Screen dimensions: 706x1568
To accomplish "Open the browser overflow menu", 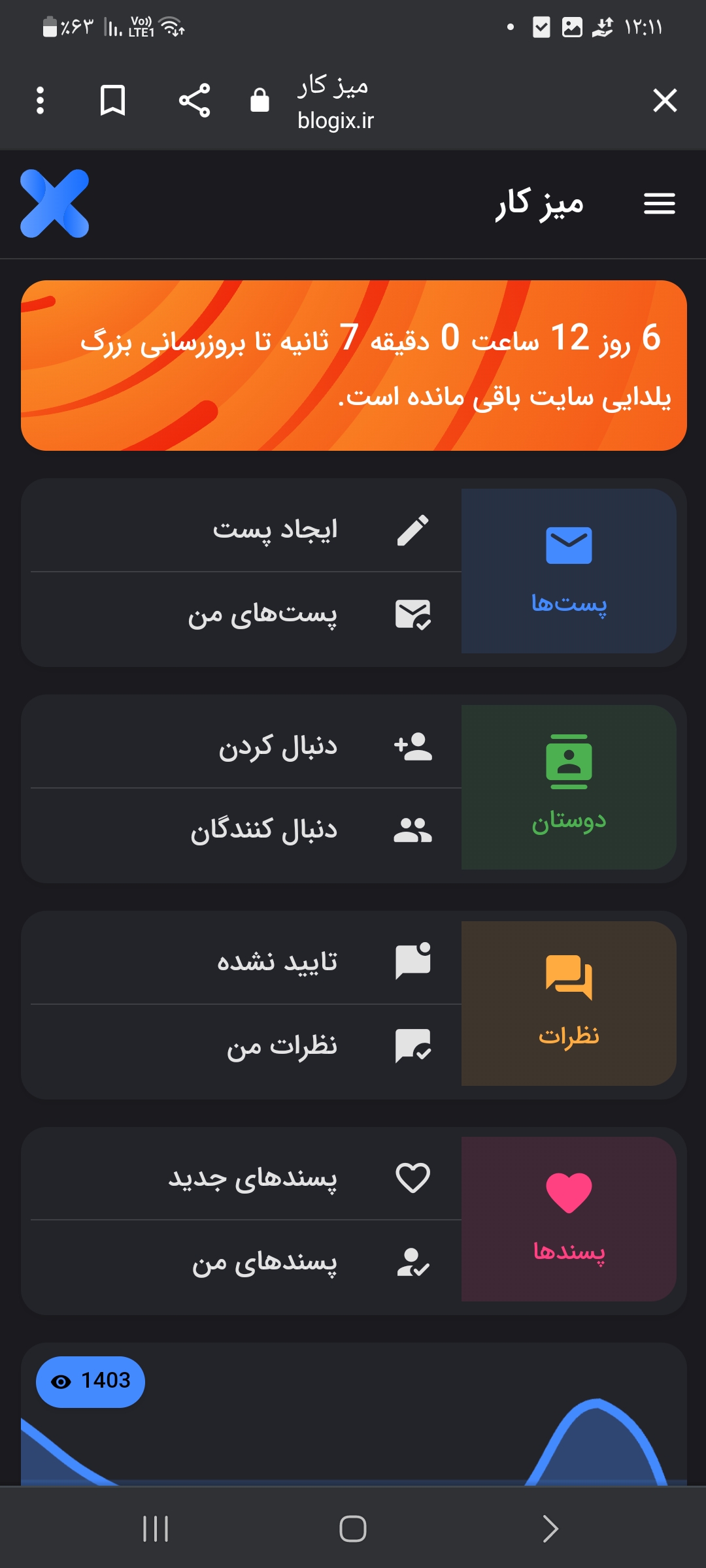I will [41, 101].
